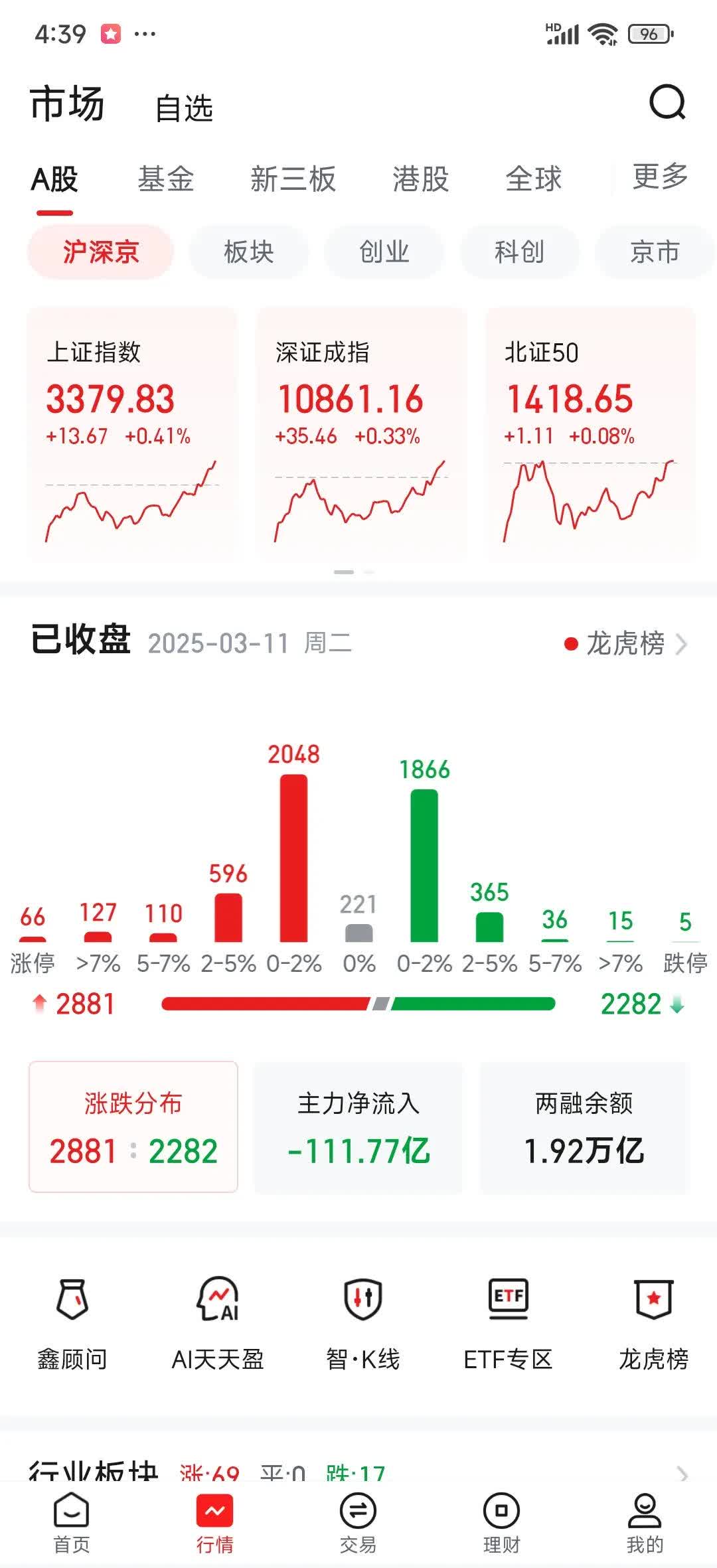Launch AI天天盈
Viewport: 717px width, 1568px height.
click(218, 1322)
